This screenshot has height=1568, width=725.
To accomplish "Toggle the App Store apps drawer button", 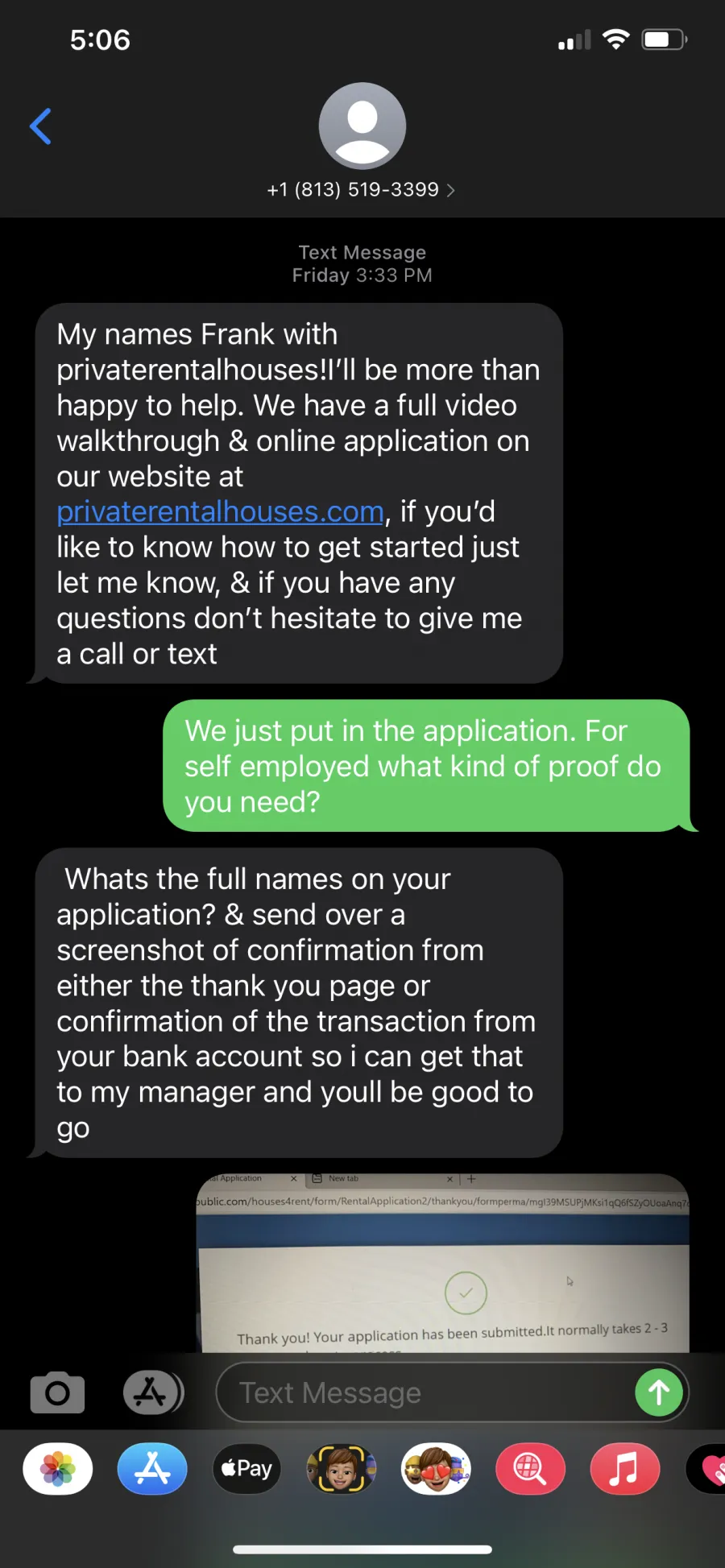I will 152,1392.
